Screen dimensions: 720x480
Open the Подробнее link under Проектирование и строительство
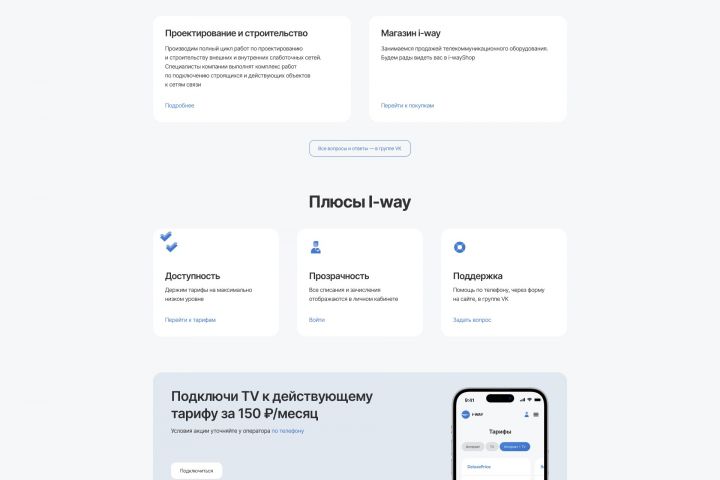tap(180, 105)
